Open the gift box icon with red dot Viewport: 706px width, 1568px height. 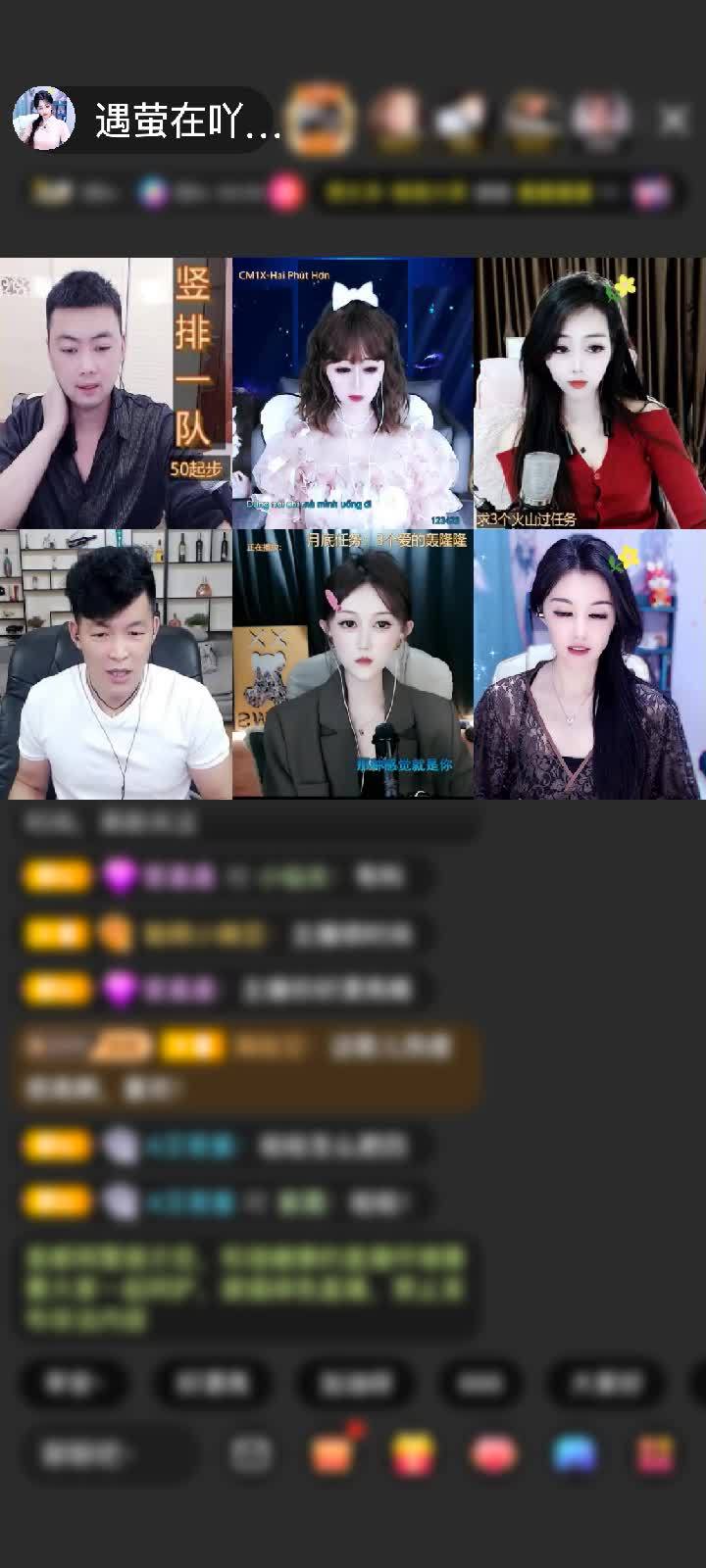(331, 1453)
